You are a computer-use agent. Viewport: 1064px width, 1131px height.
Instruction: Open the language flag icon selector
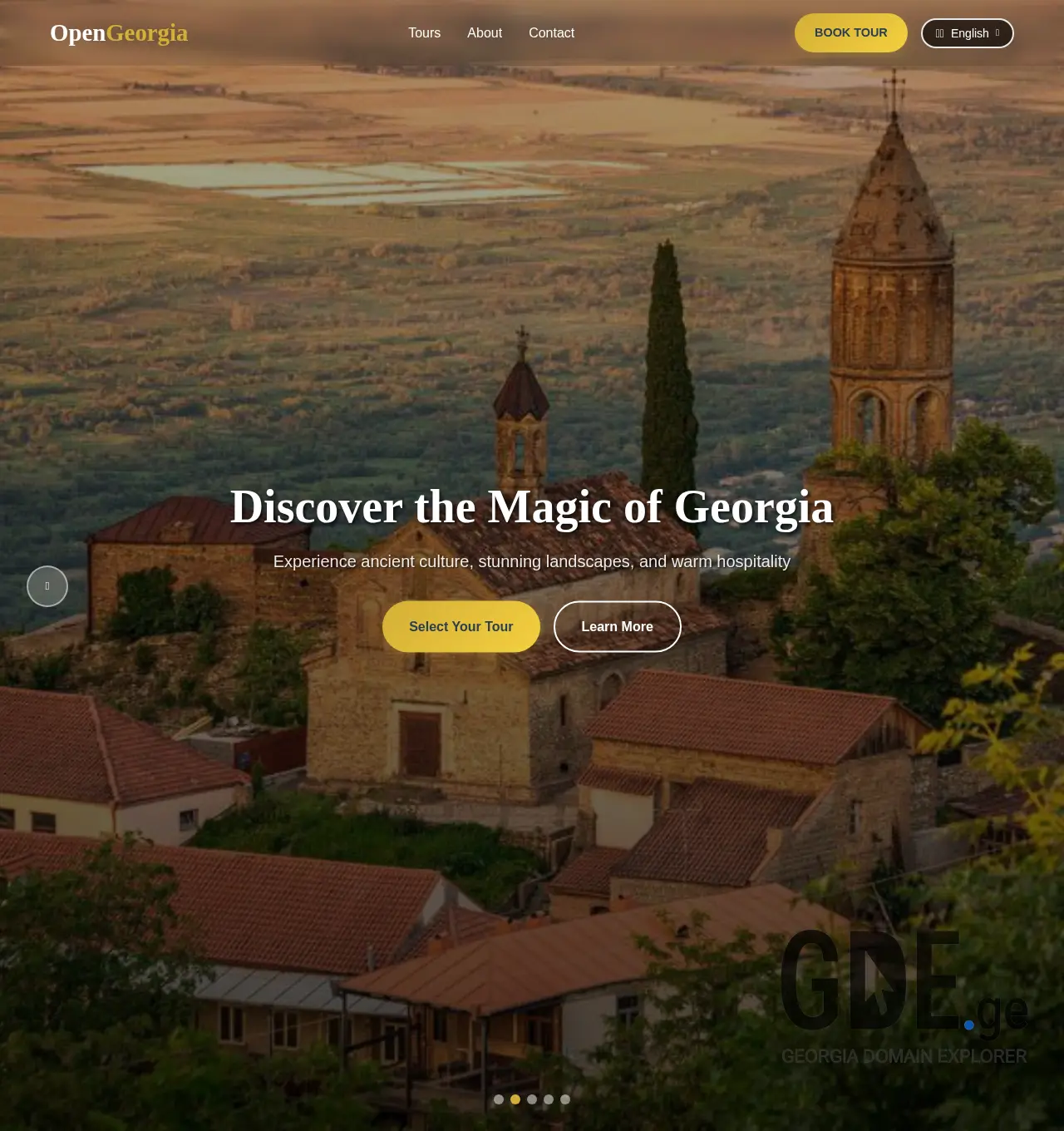coord(940,33)
